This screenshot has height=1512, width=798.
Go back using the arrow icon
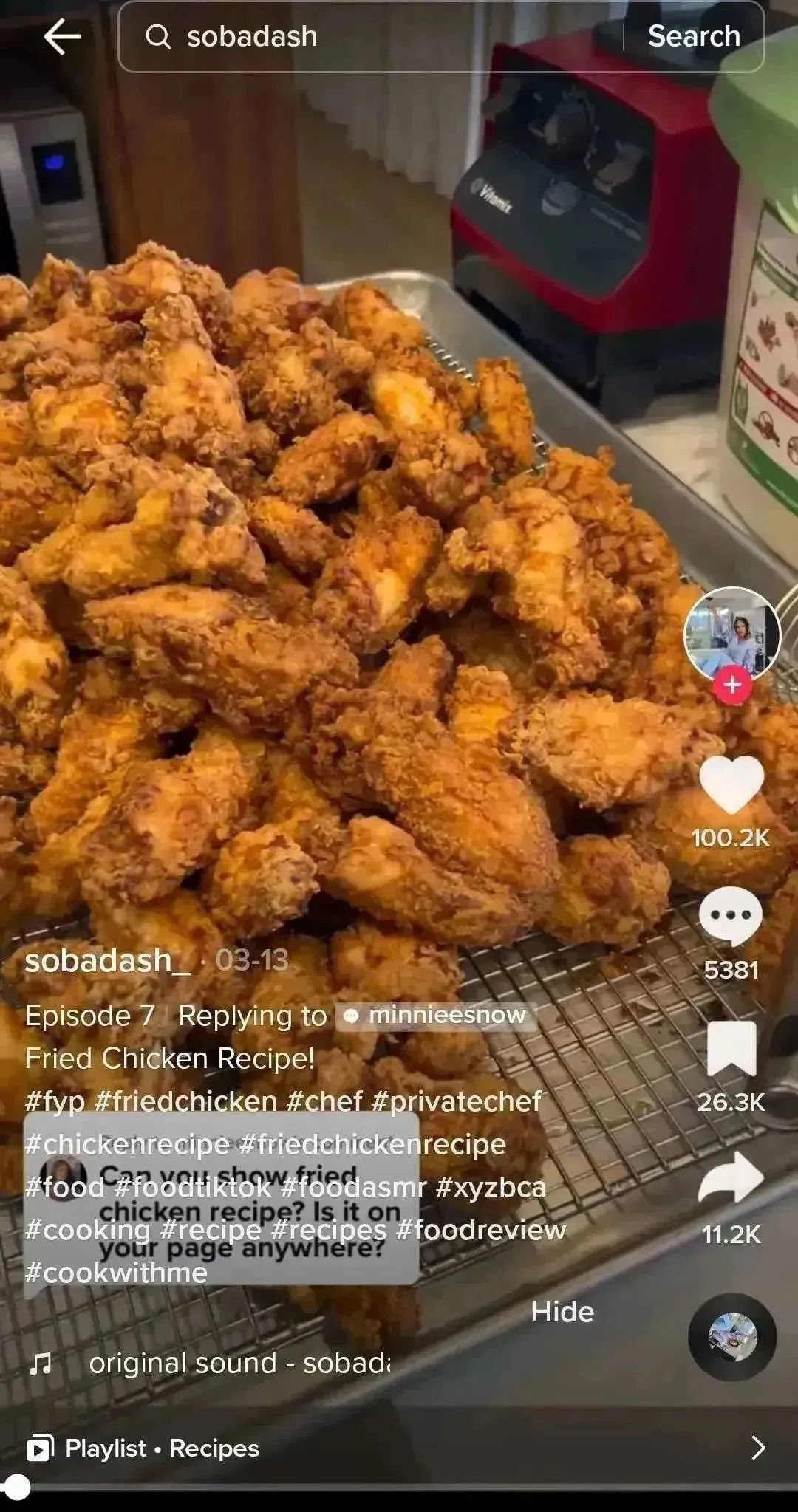[x=62, y=37]
